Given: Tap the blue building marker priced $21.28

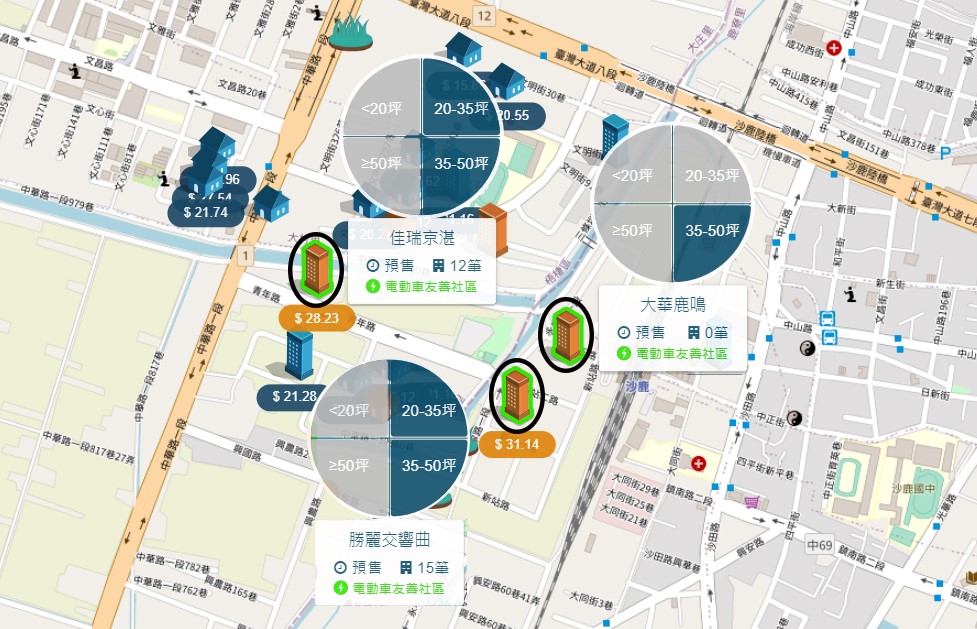Looking at the screenshot, I should [x=298, y=355].
